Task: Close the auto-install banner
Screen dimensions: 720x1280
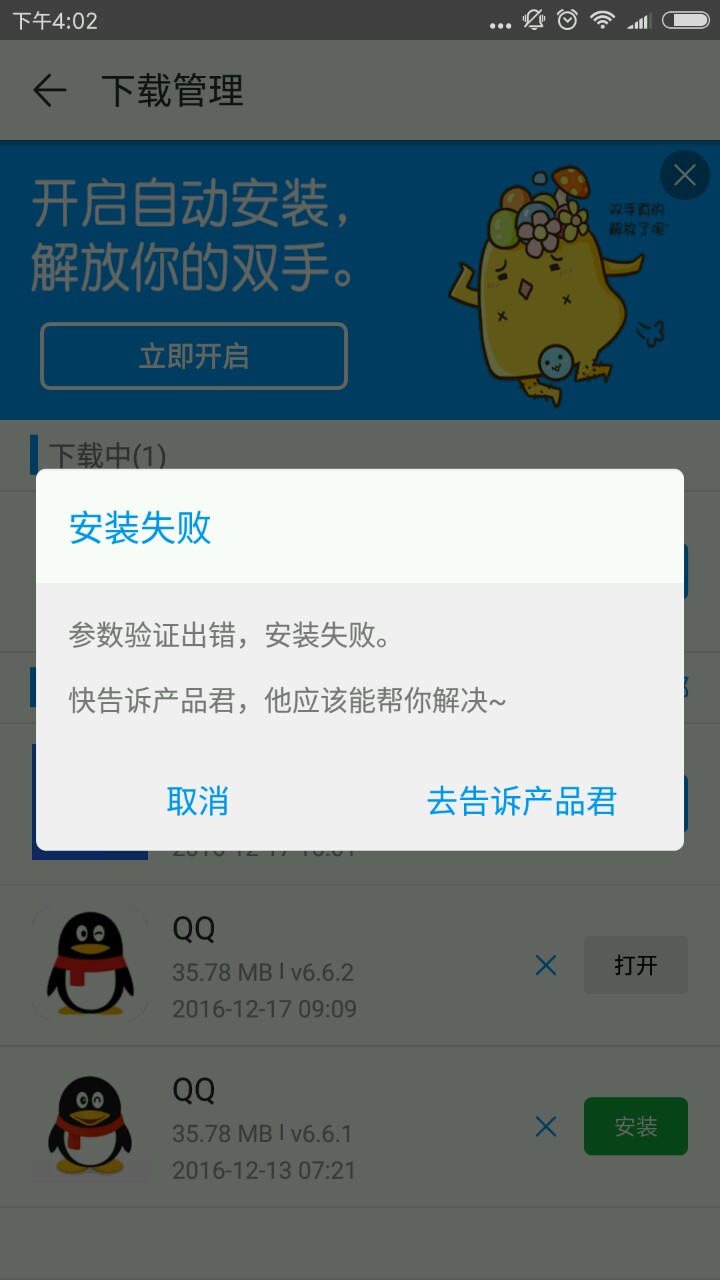Action: coord(685,176)
